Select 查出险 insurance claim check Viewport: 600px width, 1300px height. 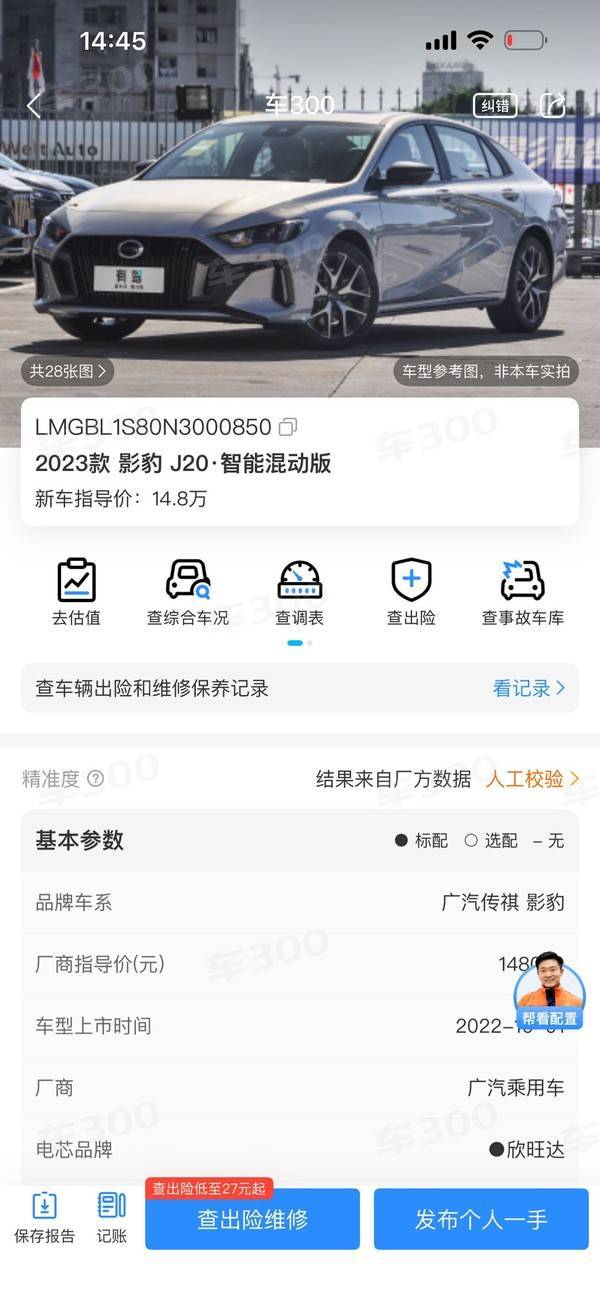[411, 592]
